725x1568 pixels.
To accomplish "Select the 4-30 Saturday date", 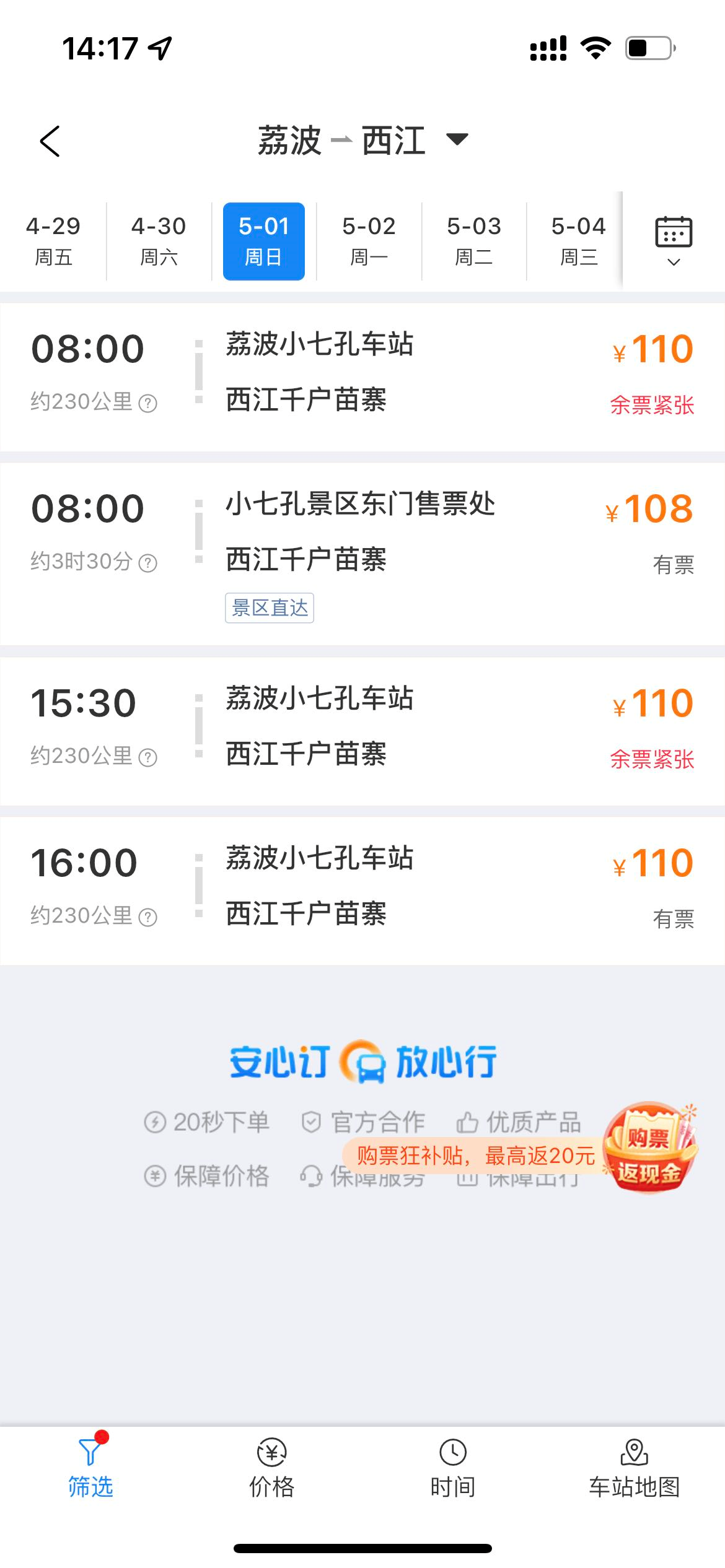I will click(159, 241).
